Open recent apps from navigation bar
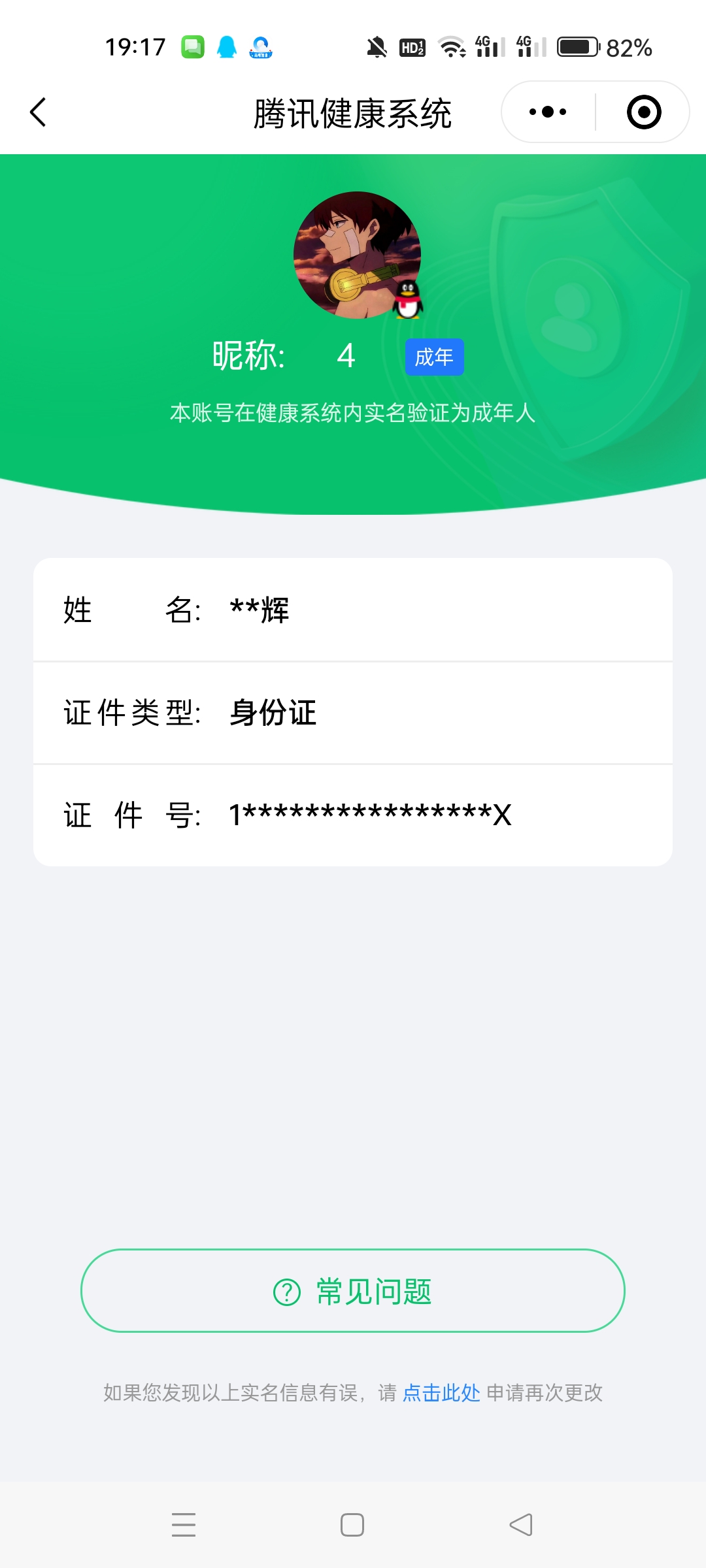Screen dimensions: 706x1568 click(x=184, y=1525)
